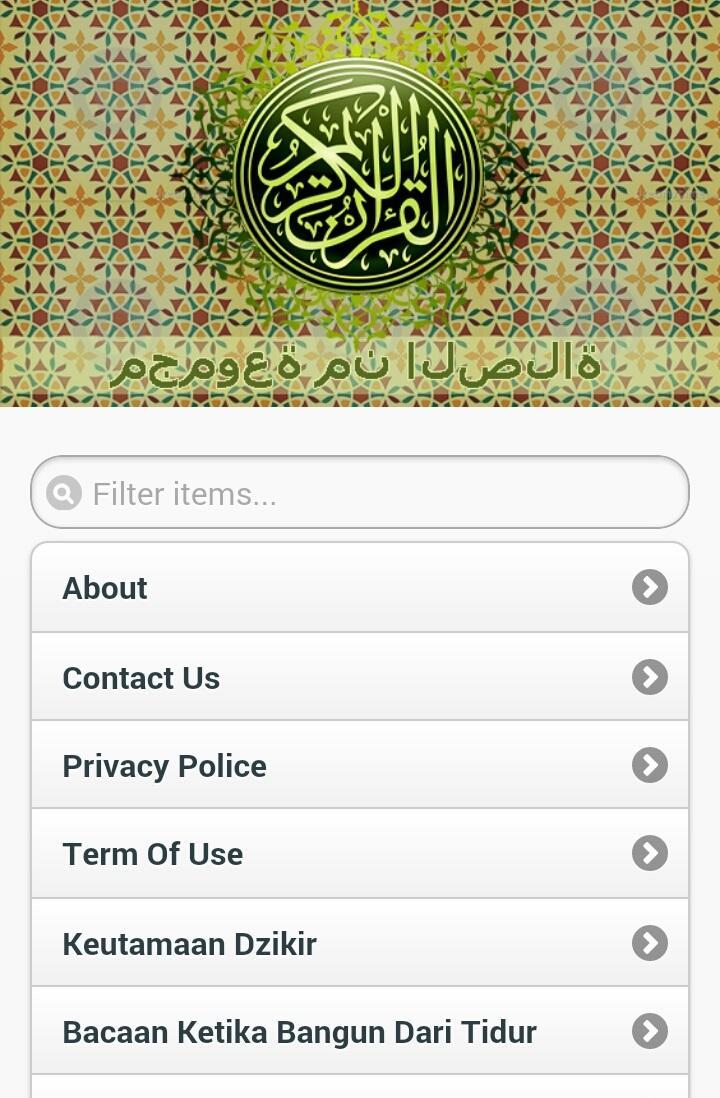
Task: Open Bacaan Ketika Bangun Dari Tidur
Action: coord(360,1031)
